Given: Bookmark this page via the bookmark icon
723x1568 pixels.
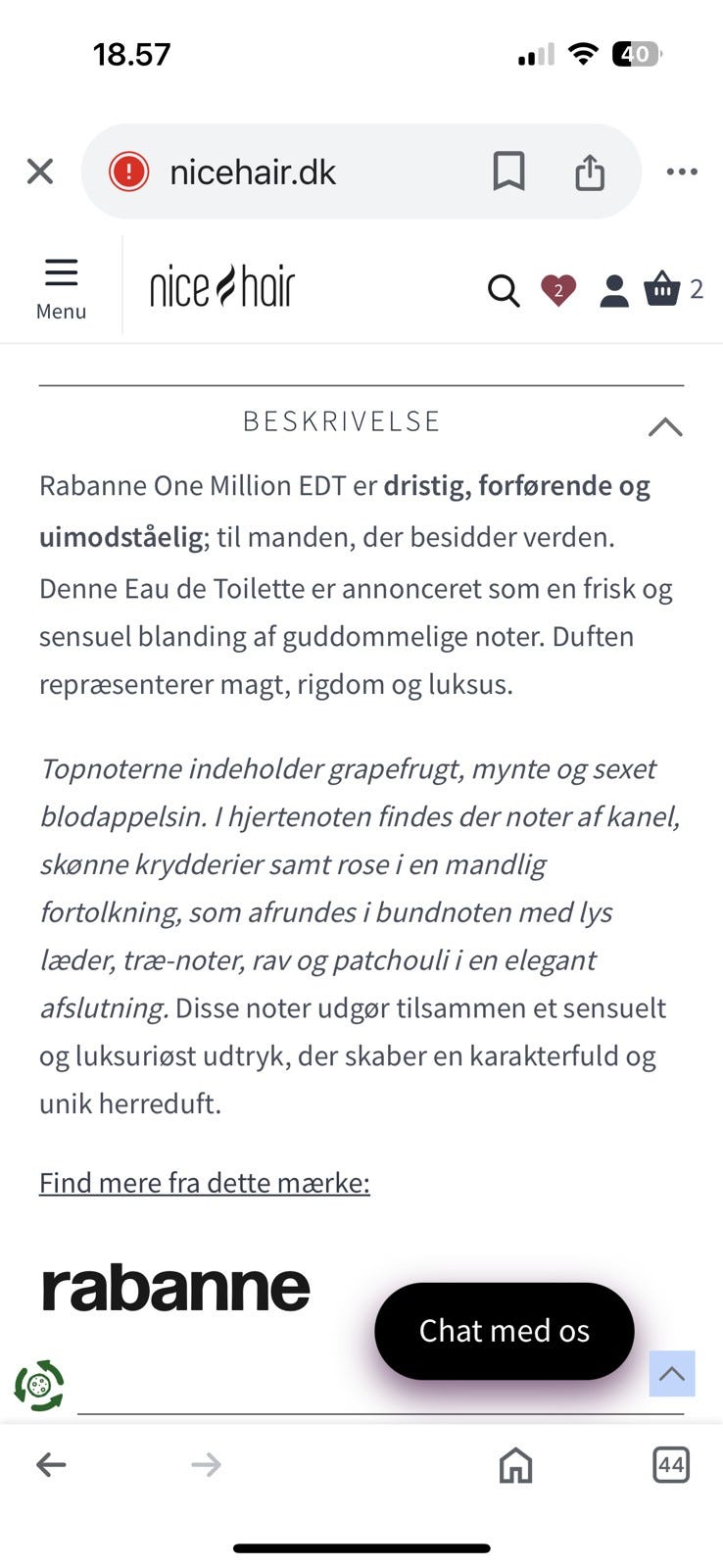Looking at the screenshot, I should coord(509,171).
